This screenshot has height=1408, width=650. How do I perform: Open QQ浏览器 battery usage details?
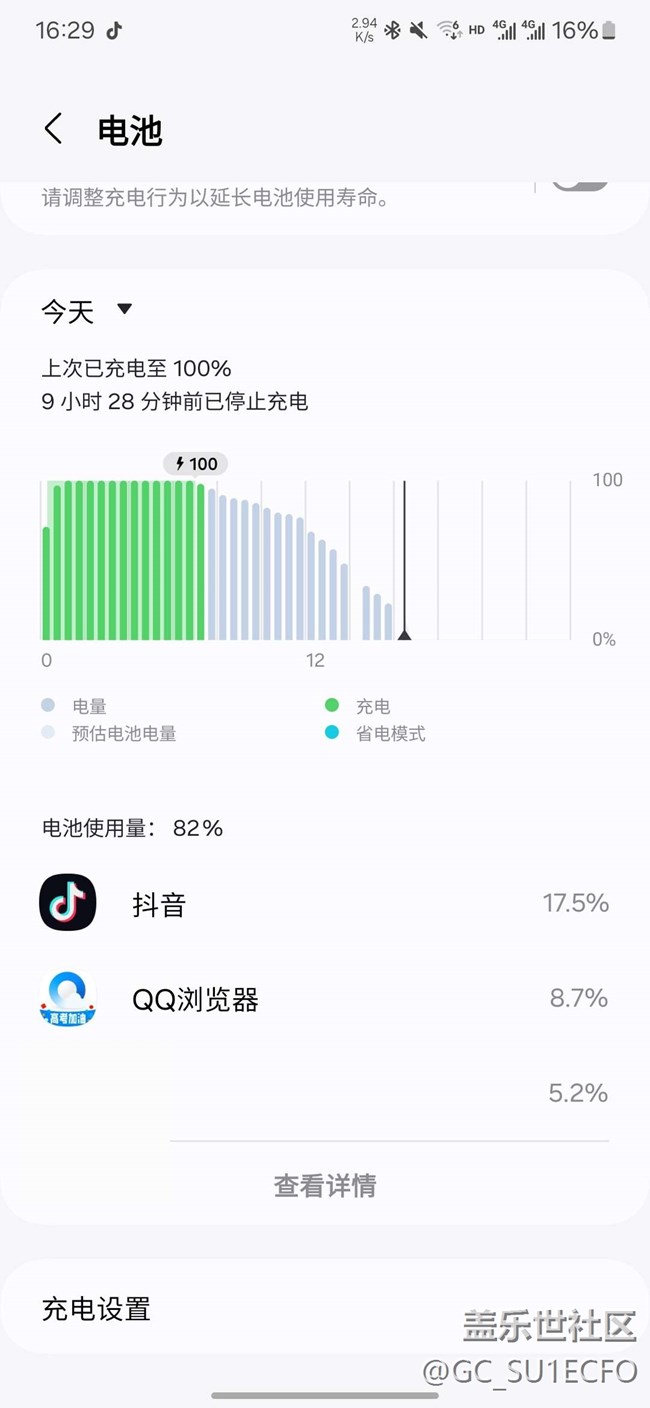click(325, 998)
